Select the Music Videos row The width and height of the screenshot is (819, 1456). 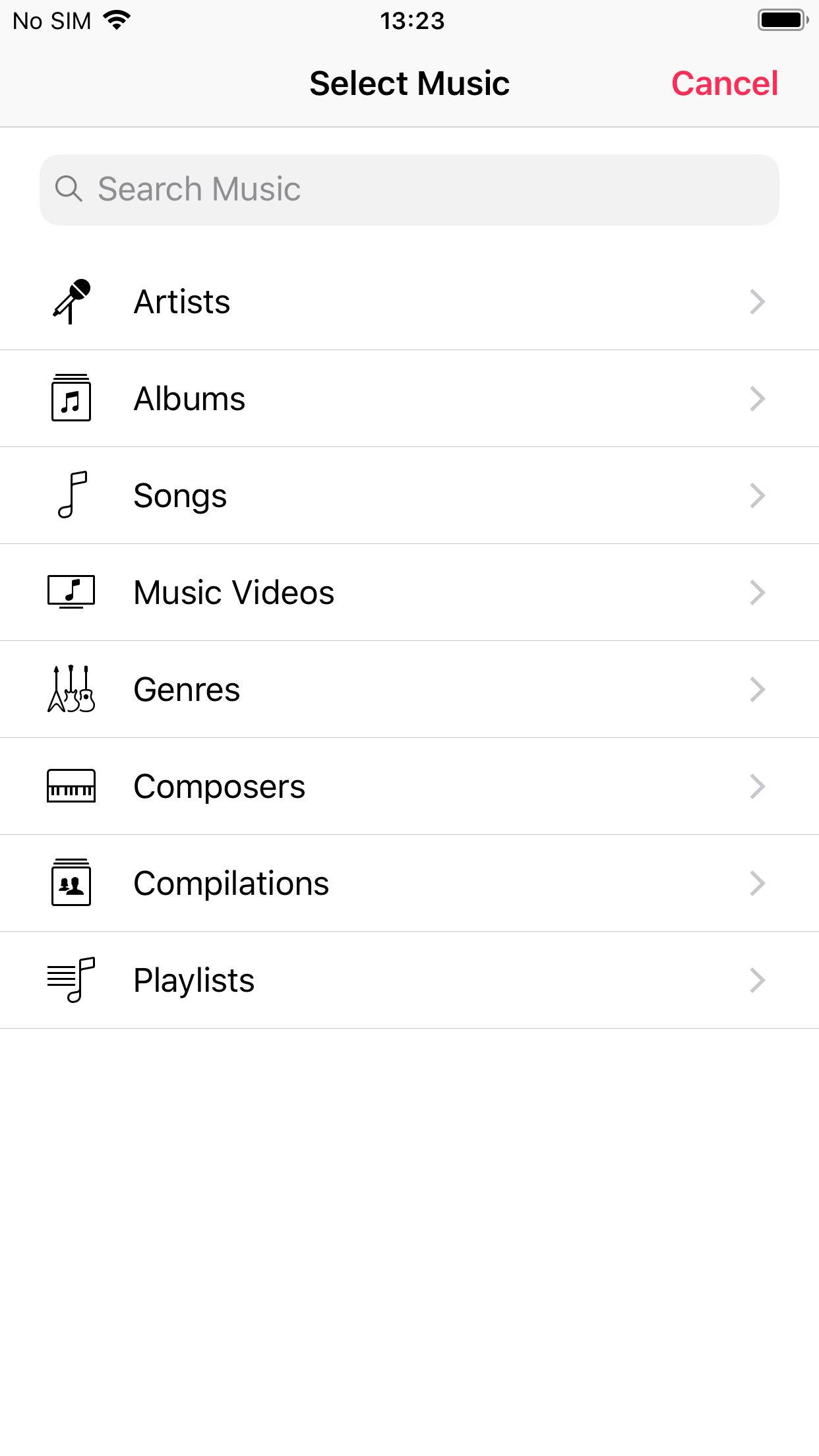click(409, 593)
